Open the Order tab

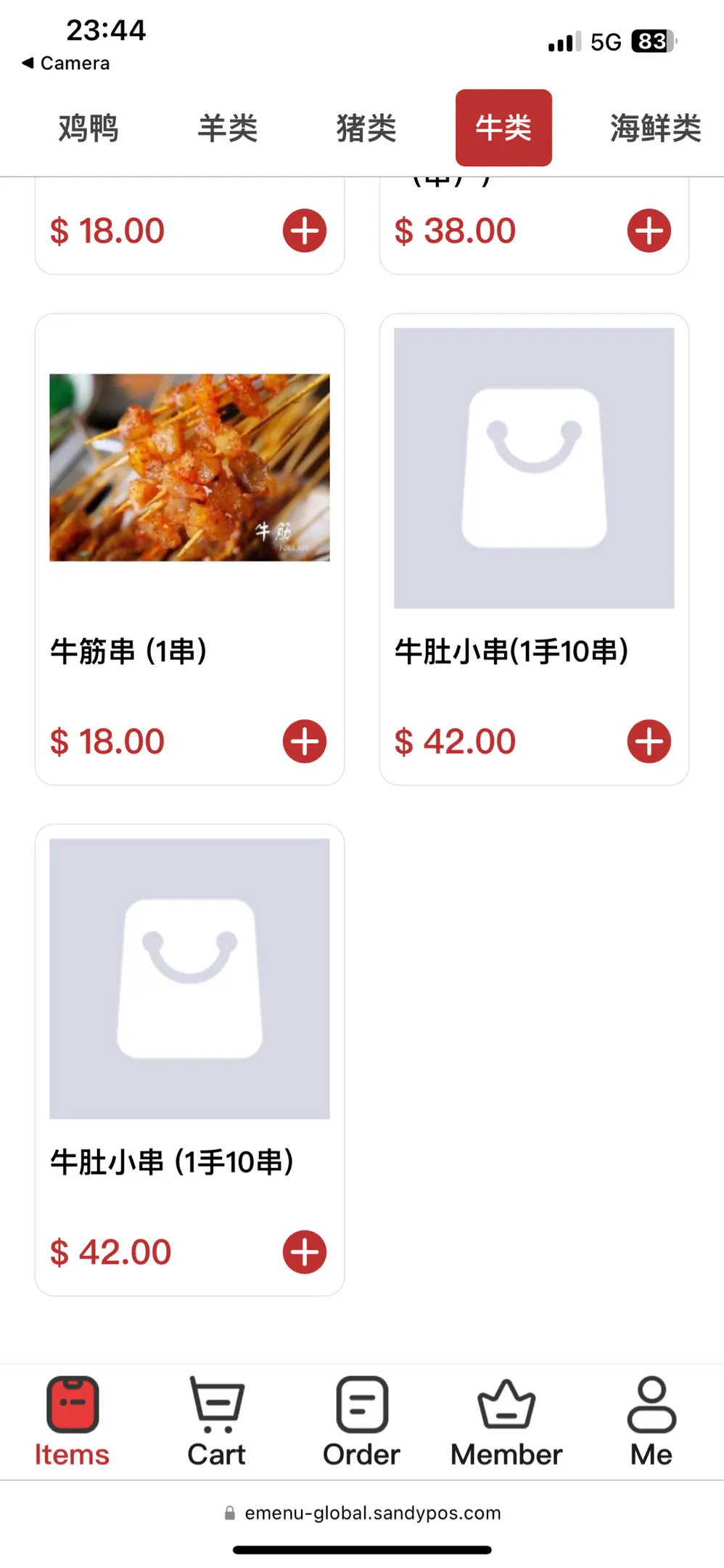[361, 1421]
